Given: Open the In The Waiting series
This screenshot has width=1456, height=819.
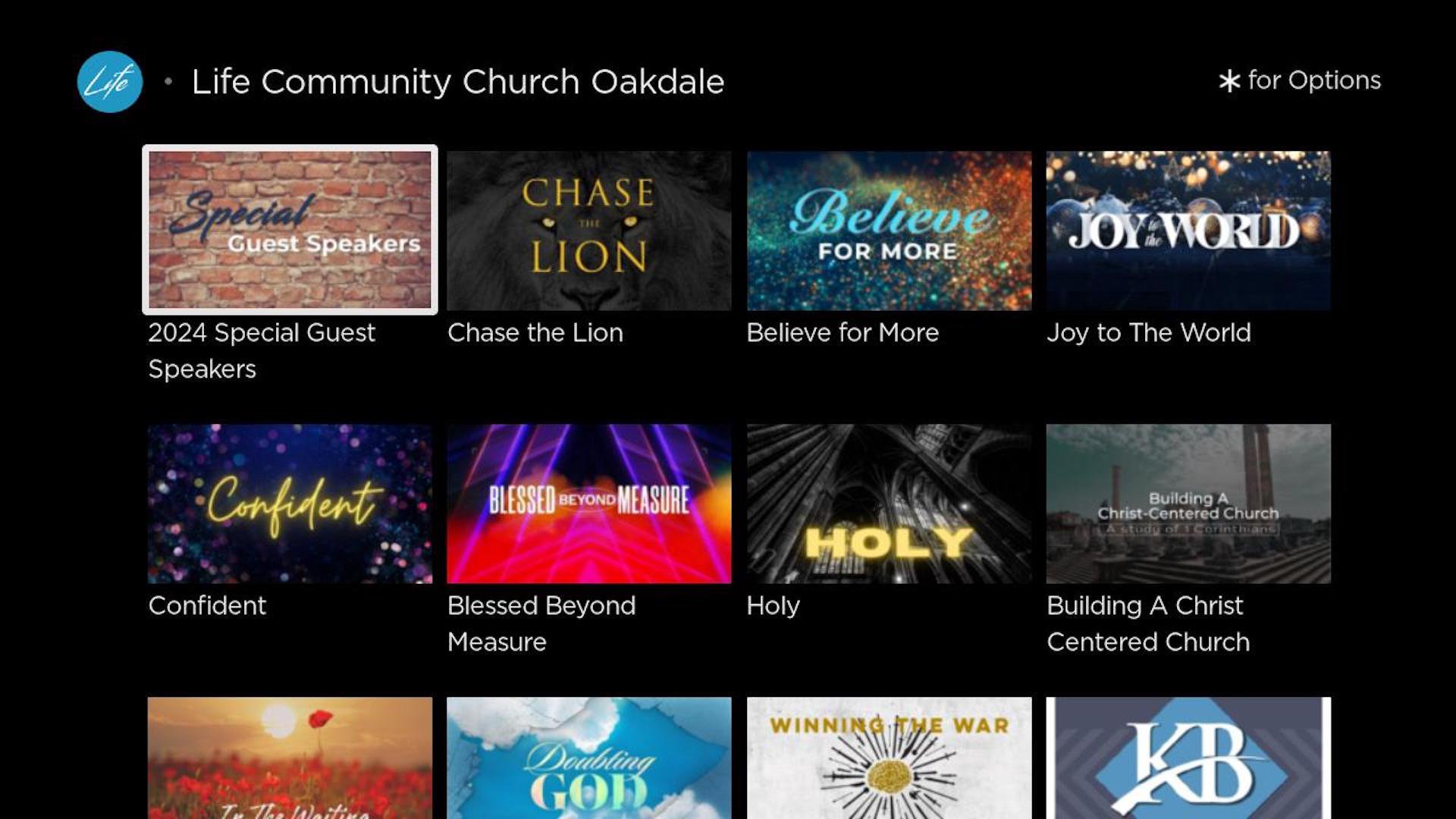Looking at the screenshot, I should point(290,758).
